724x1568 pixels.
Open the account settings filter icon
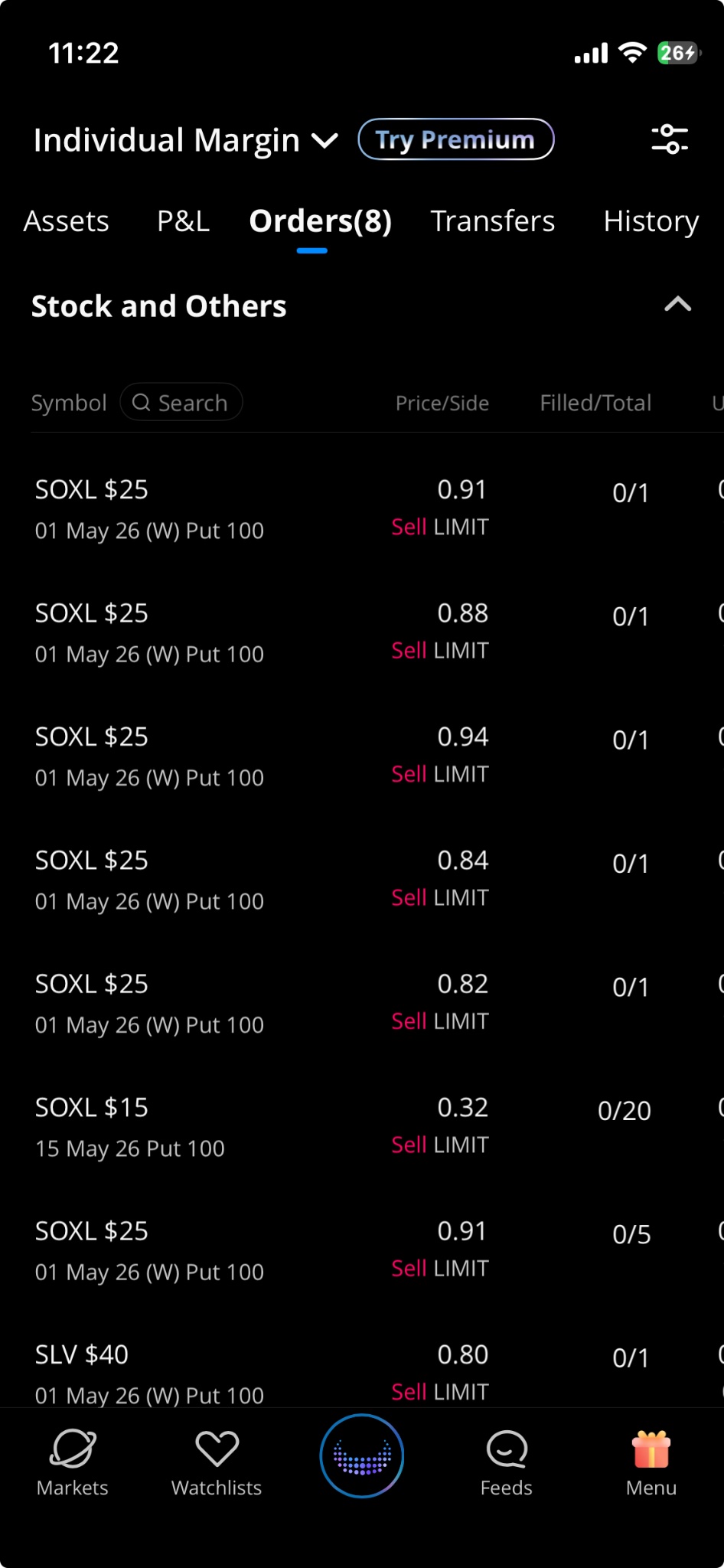670,139
